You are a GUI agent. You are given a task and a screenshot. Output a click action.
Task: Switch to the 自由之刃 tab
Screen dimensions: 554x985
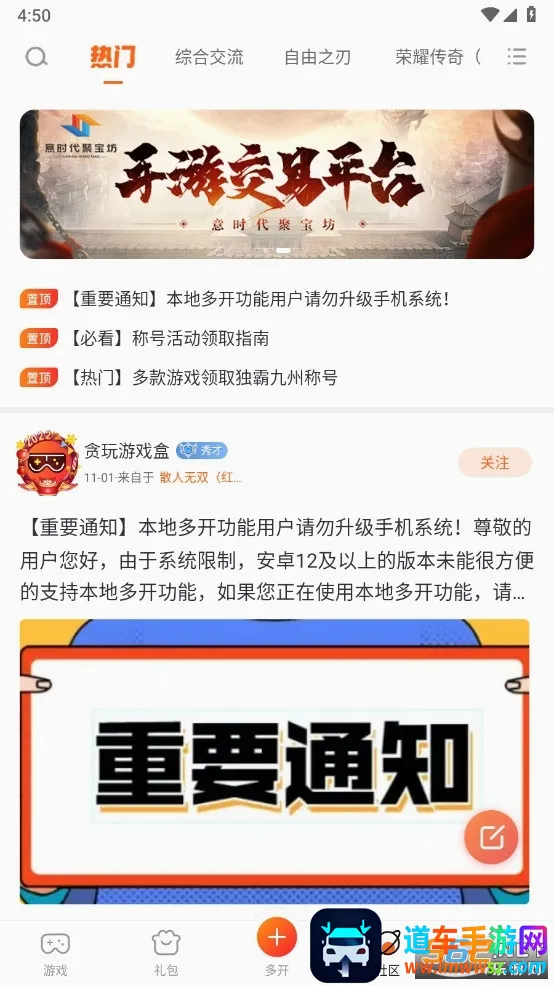coord(317,57)
